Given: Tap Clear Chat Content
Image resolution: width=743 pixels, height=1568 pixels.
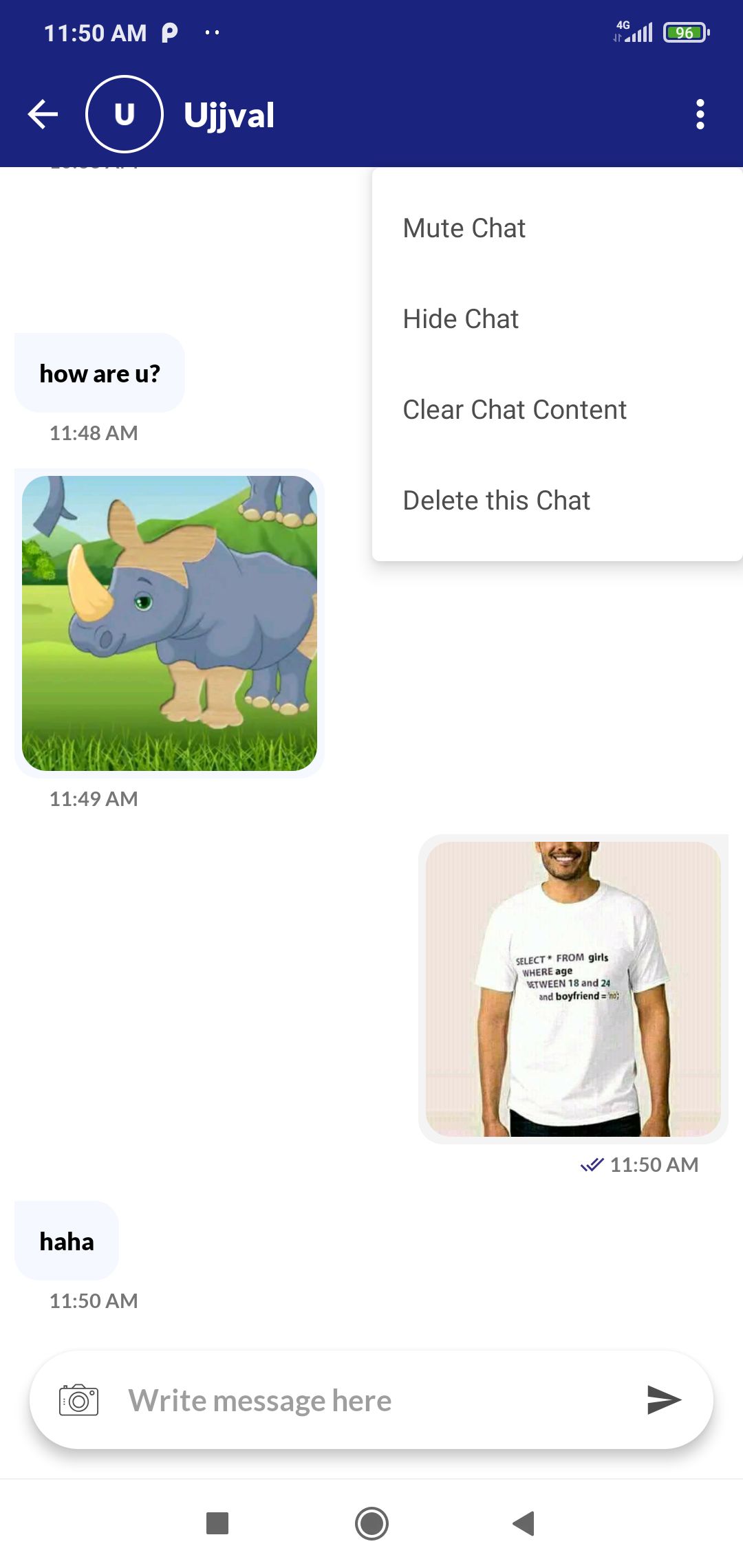Looking at the screenshot, I should [x=515, y=410].
